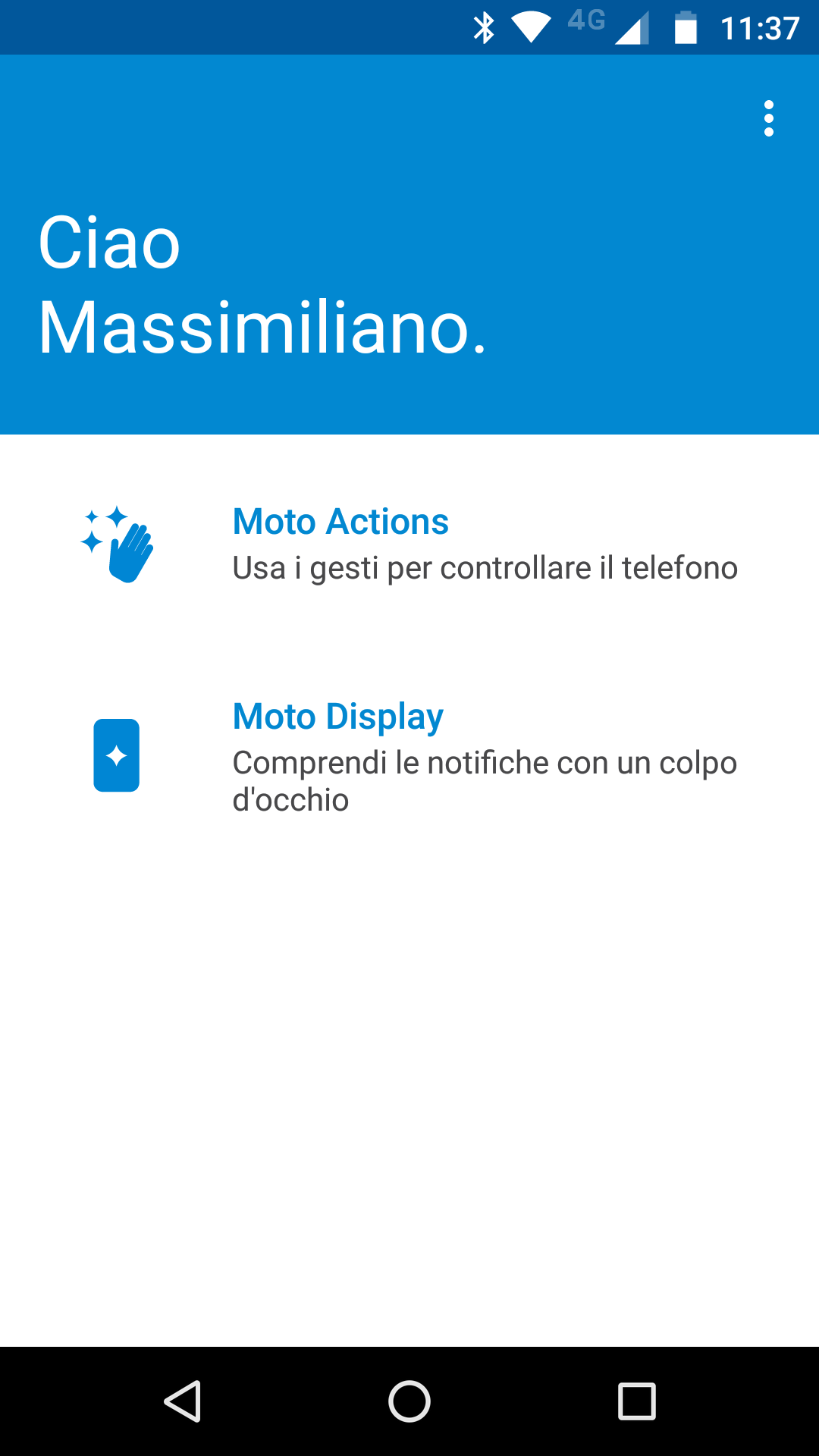The height and width of the screenshot is (1456, 819).
Task: Go to the home screen
Action: 409,1401
